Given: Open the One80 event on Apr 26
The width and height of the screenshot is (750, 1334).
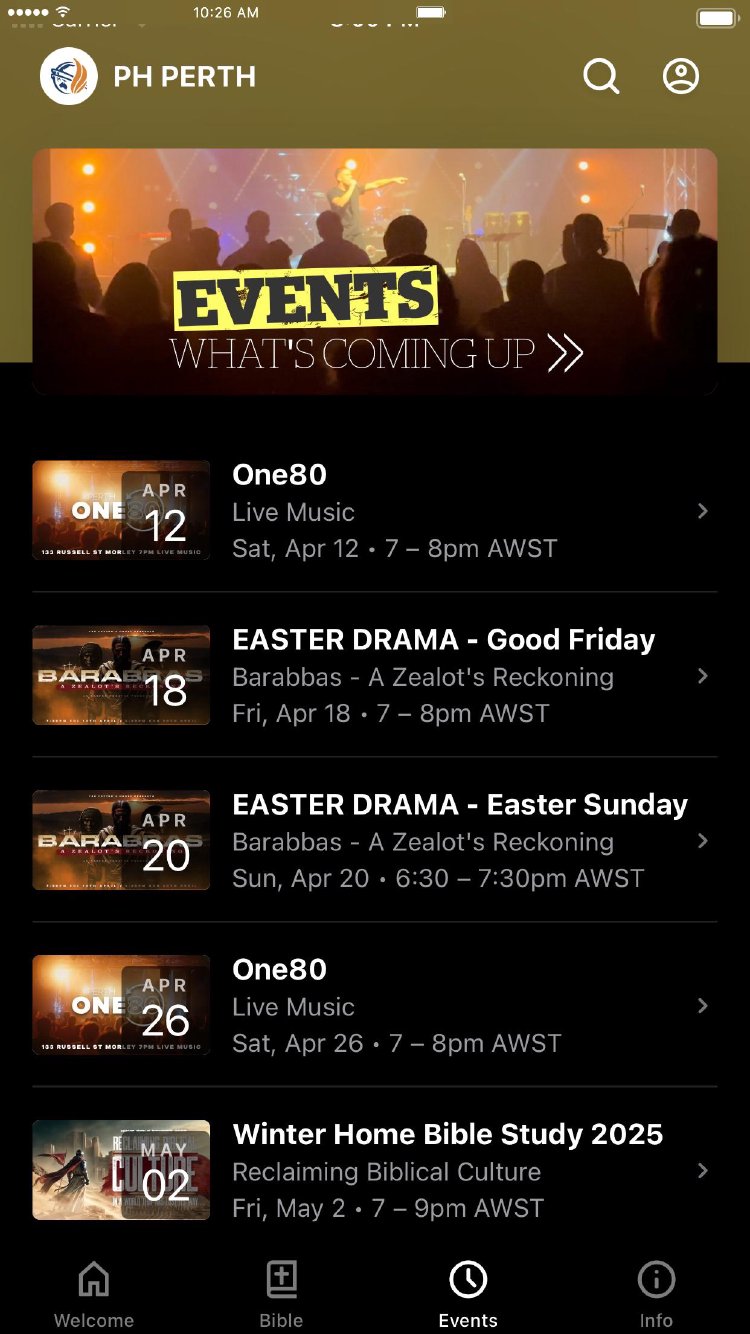Looking at the screenshot, I should [x=375, y=1005].
